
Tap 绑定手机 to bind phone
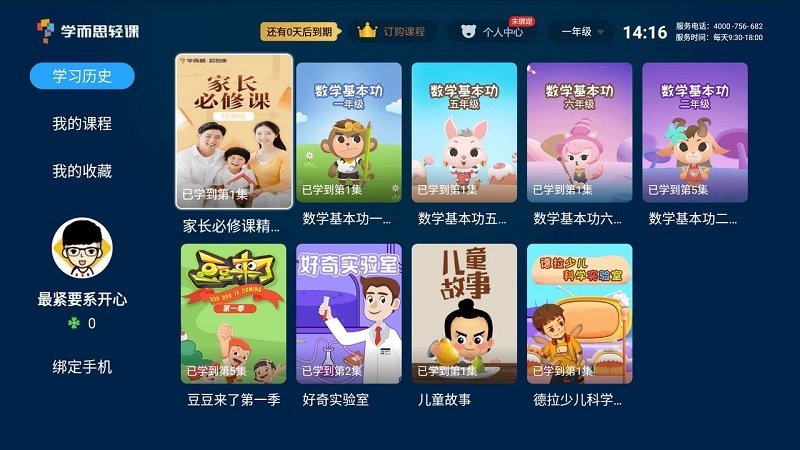tap(82, 367)
